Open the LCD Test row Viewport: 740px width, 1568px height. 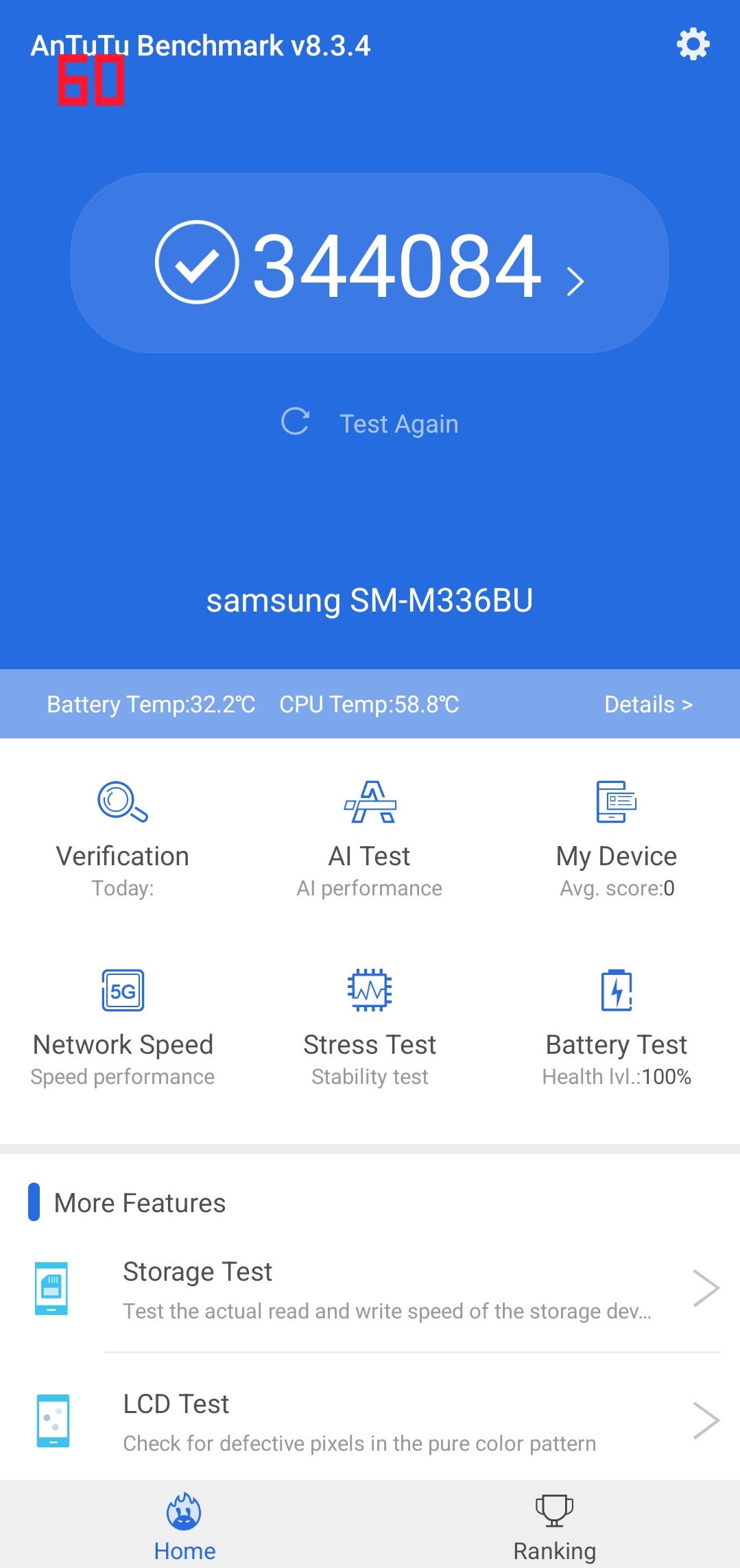point(384,1421)
